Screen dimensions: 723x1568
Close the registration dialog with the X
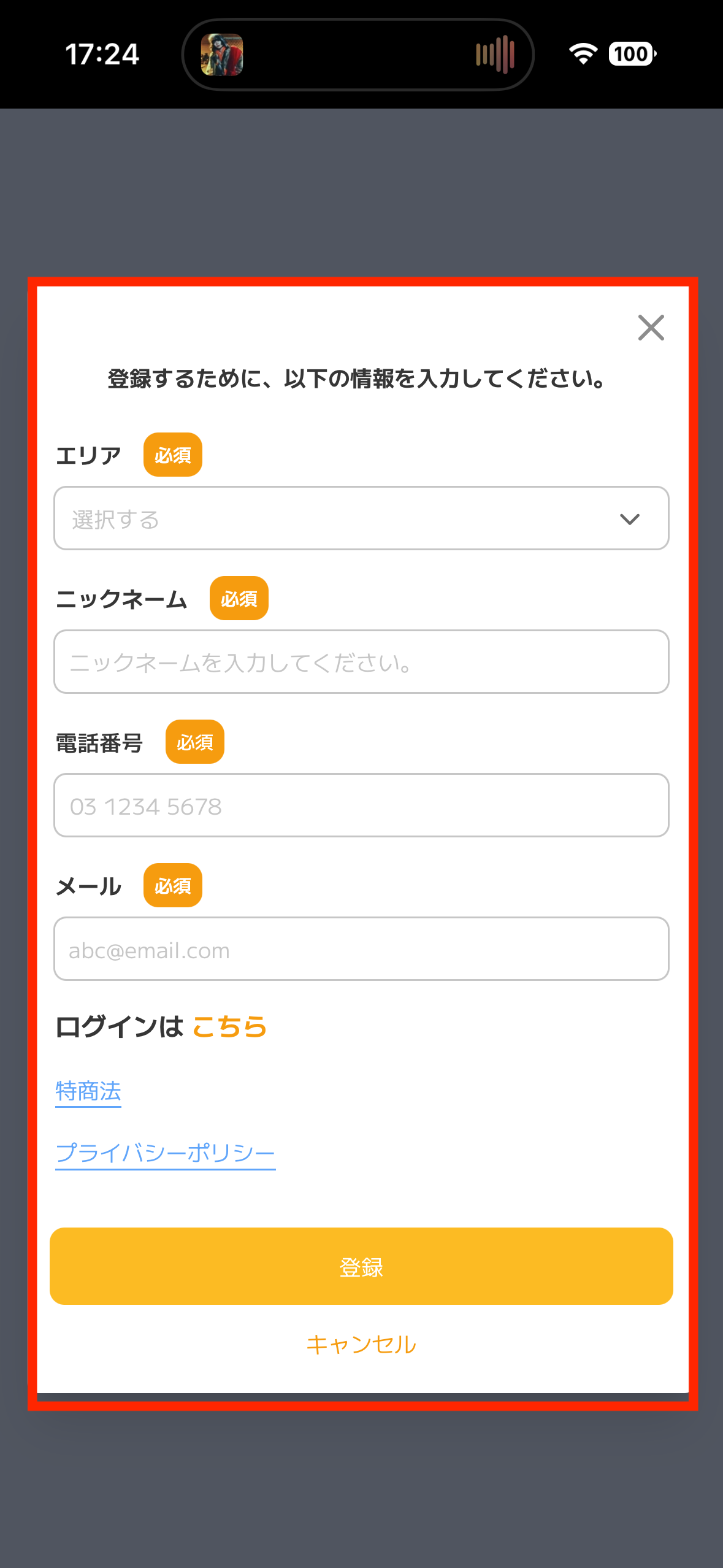pos(651,328)
